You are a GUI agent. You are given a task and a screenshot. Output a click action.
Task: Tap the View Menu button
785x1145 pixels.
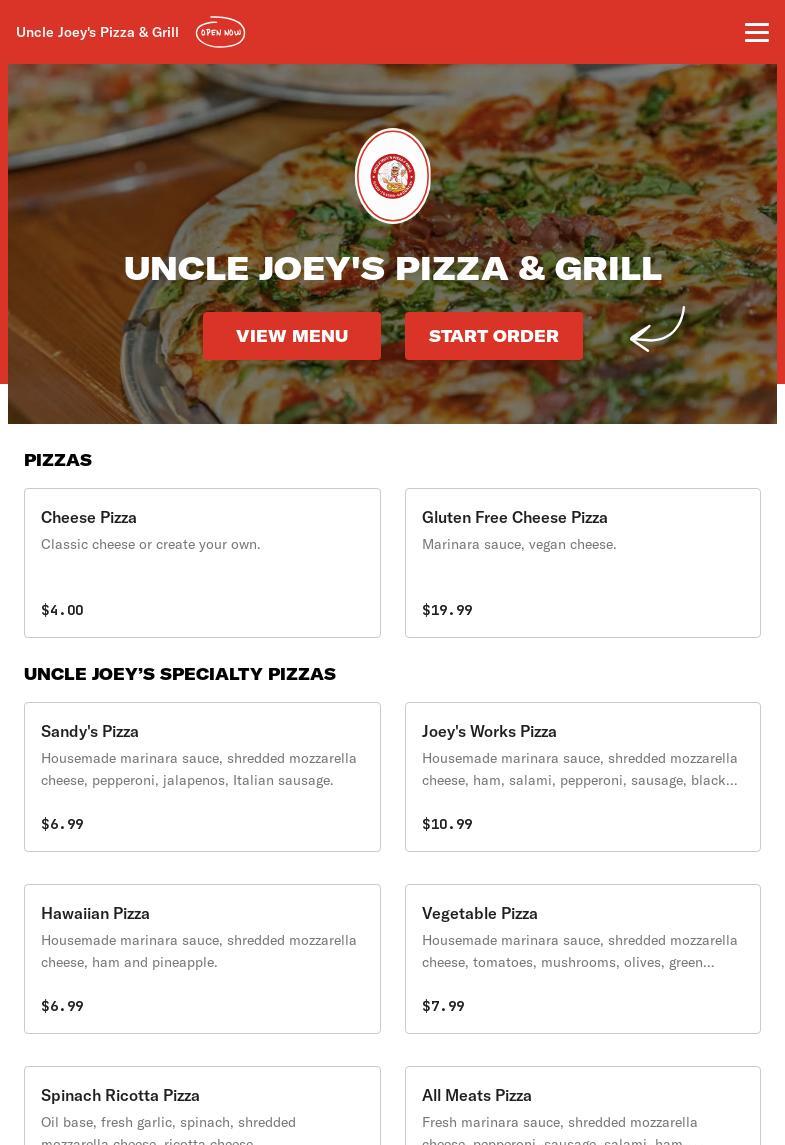[x=292, y=336]
